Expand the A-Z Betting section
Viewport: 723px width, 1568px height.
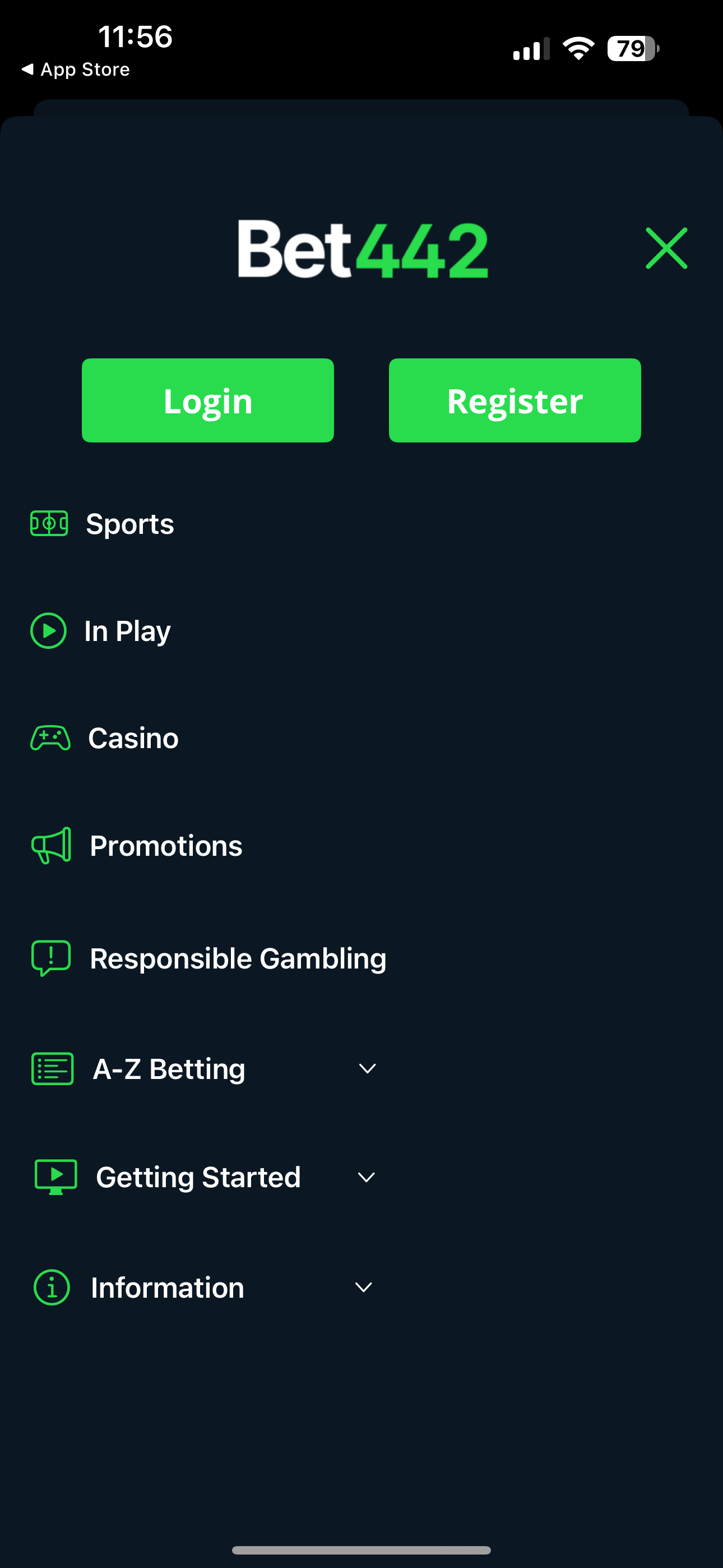click(367, 1068)
